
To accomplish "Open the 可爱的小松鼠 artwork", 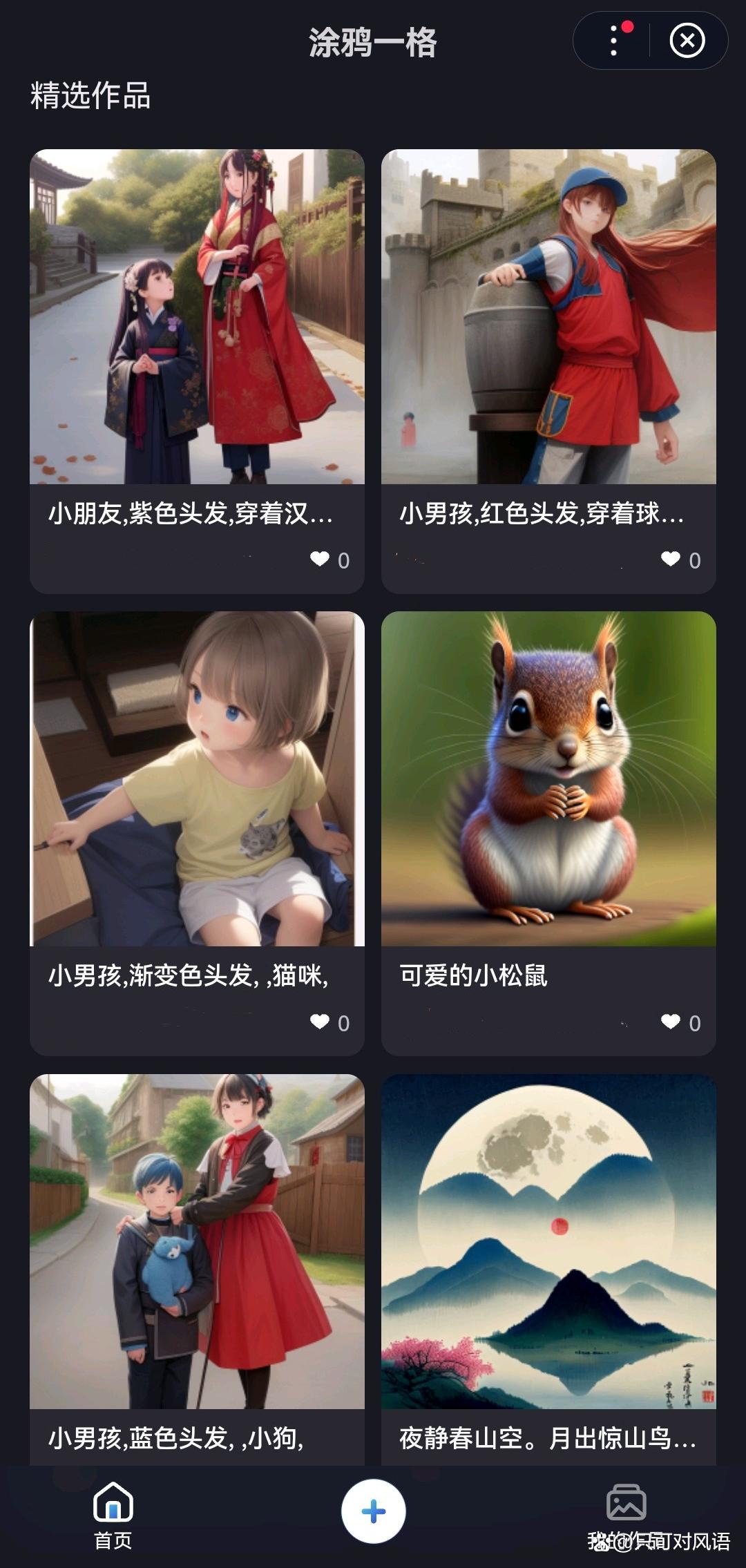I will coord(548,778).
